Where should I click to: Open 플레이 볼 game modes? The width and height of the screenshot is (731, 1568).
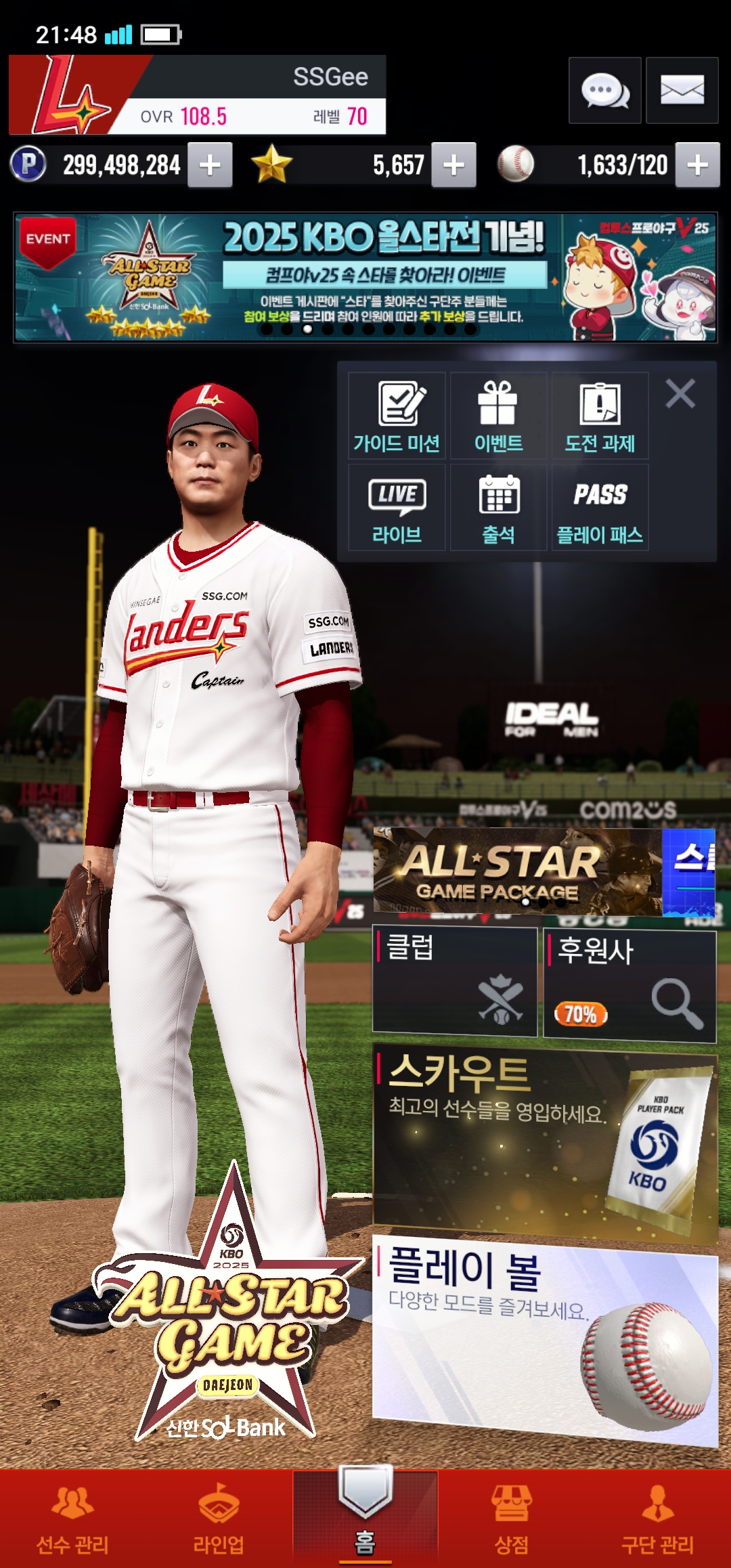tap(546, 1341)
